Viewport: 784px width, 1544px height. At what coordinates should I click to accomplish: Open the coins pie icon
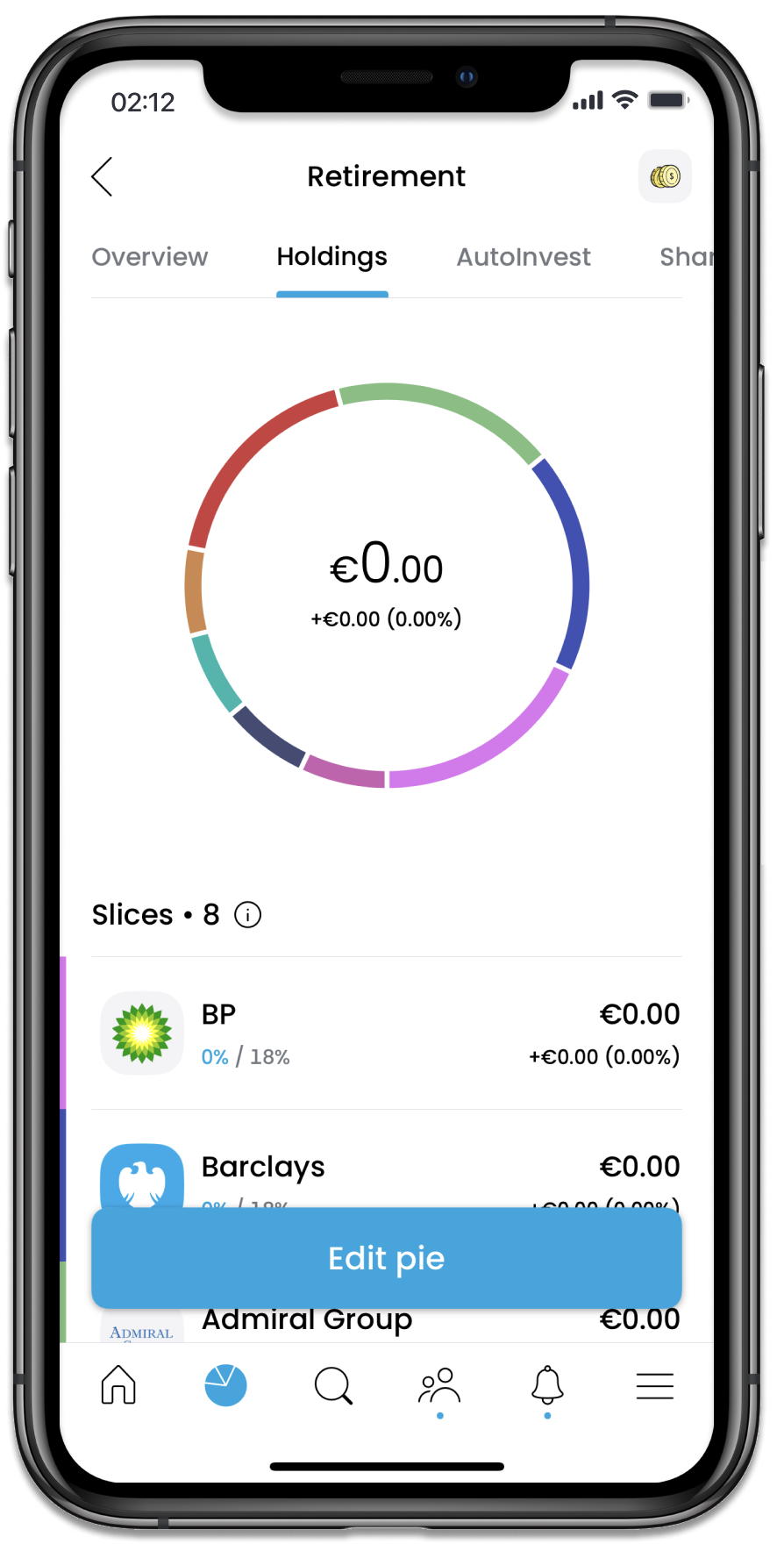point(665,176)
